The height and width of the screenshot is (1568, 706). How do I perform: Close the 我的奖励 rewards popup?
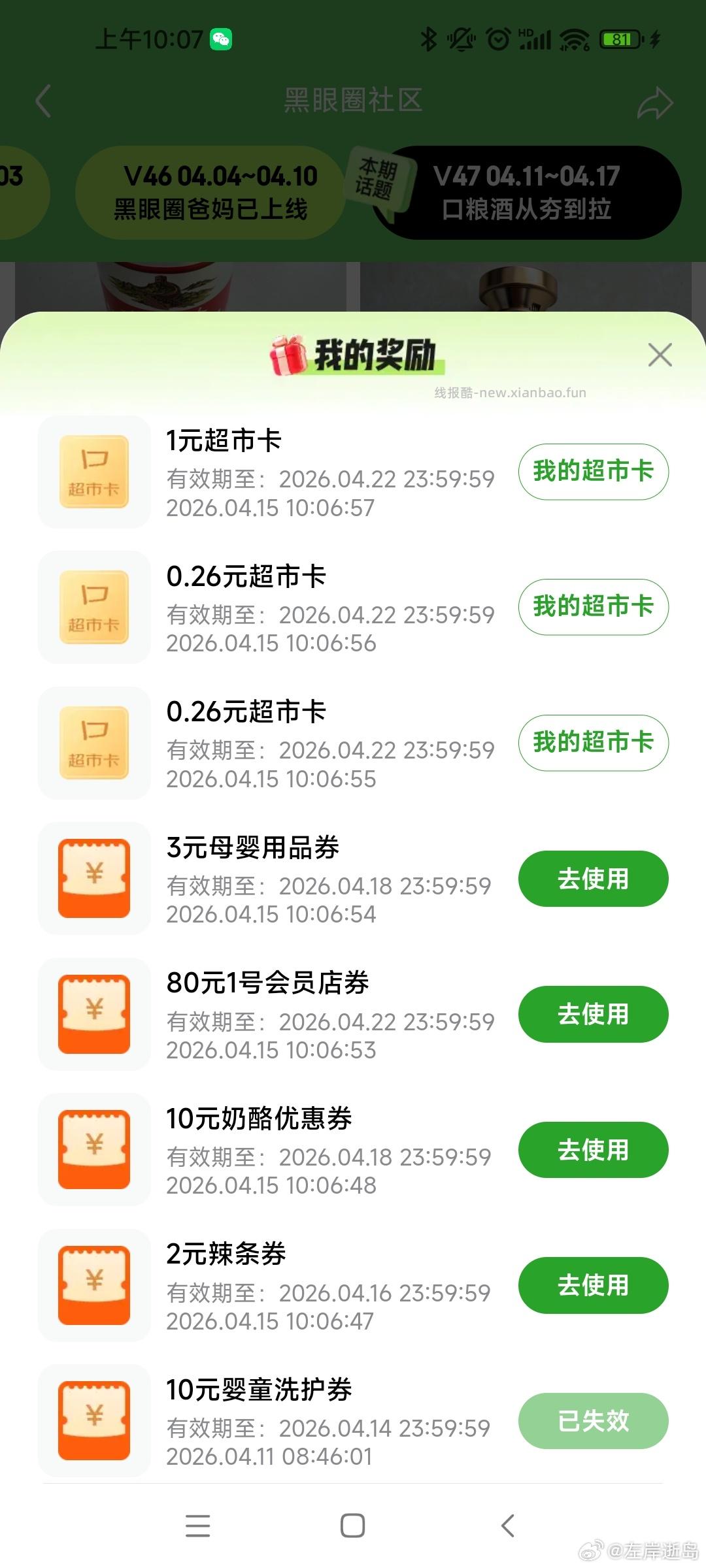[660, 355]
